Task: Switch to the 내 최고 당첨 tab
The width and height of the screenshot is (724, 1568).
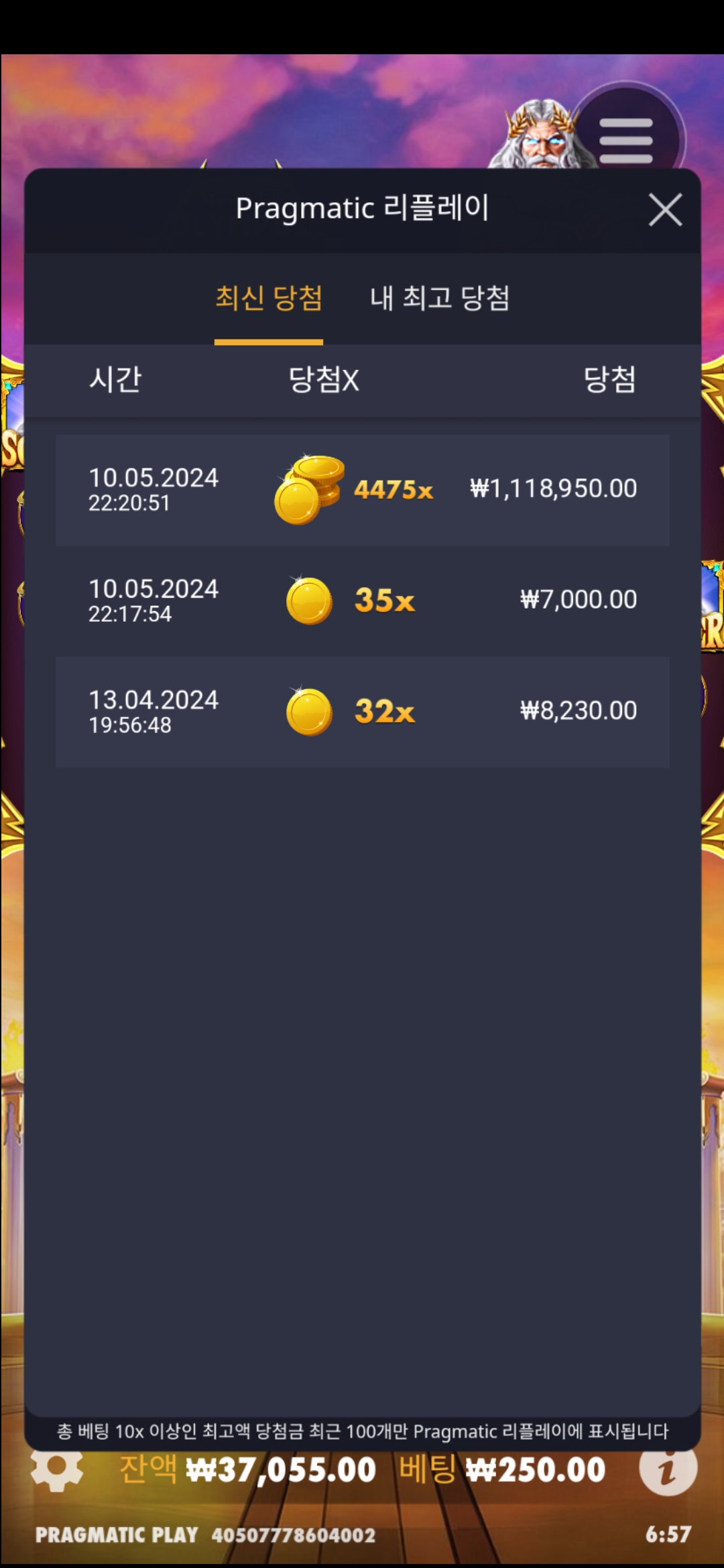Action: click(x=440, y=298)
